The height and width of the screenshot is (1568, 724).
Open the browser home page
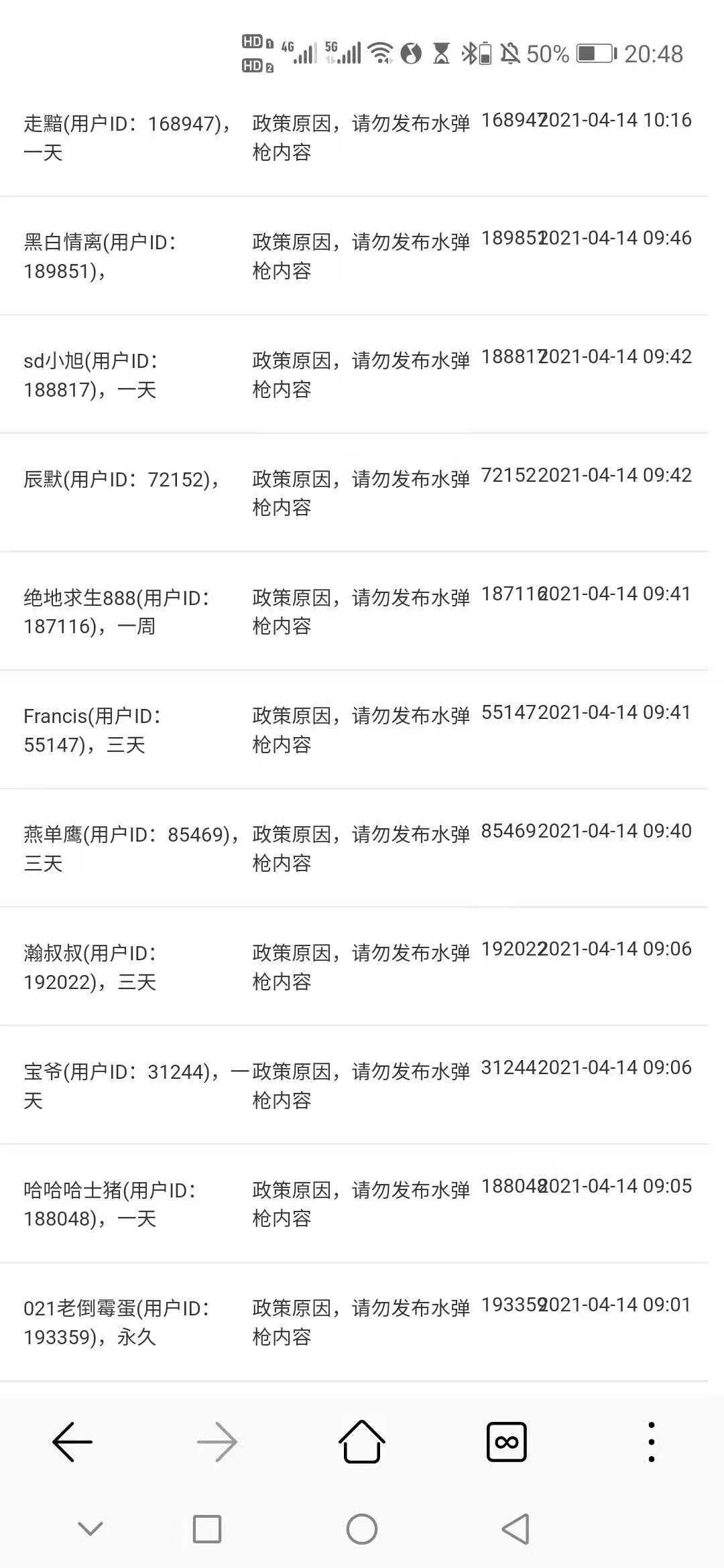(x=362, y=1441)
